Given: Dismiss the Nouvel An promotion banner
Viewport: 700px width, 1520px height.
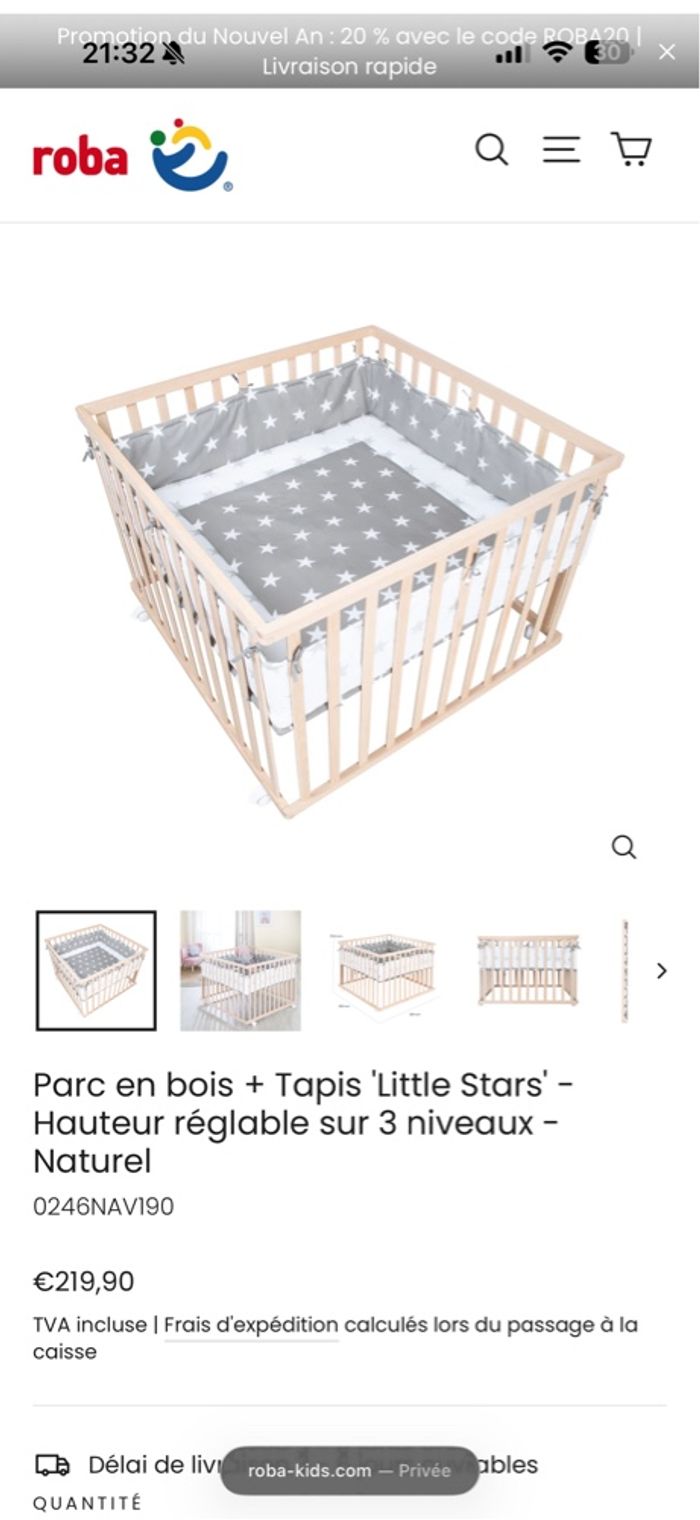Looking at the screenshot, I should pos(667,52).
